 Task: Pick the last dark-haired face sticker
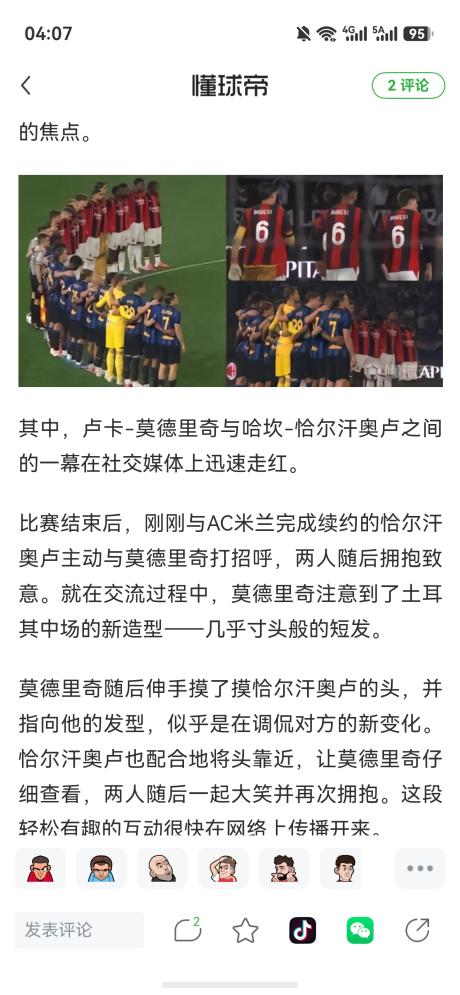point(345,868)
